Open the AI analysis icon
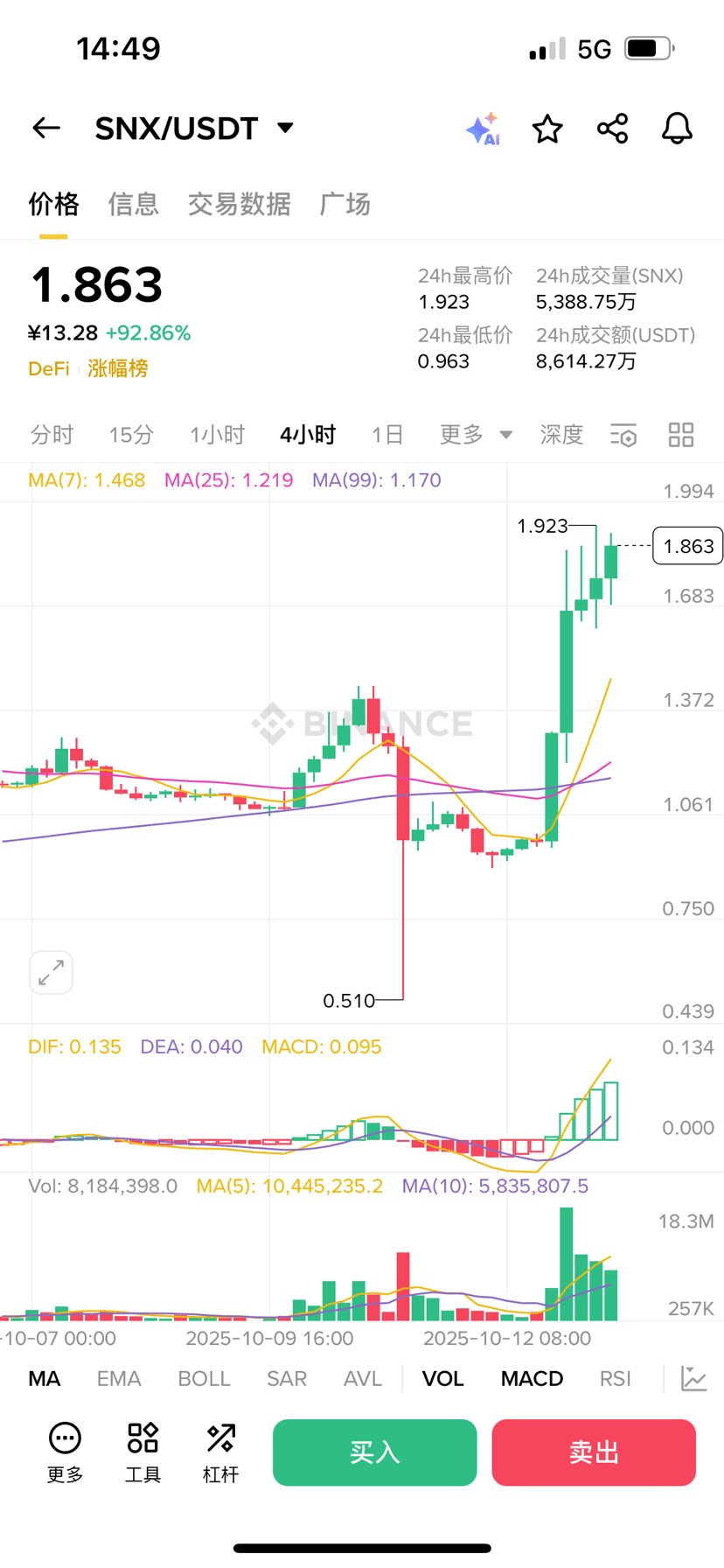Image resolution: width=724 pixels, height=1568 pixels. [482, 129]
